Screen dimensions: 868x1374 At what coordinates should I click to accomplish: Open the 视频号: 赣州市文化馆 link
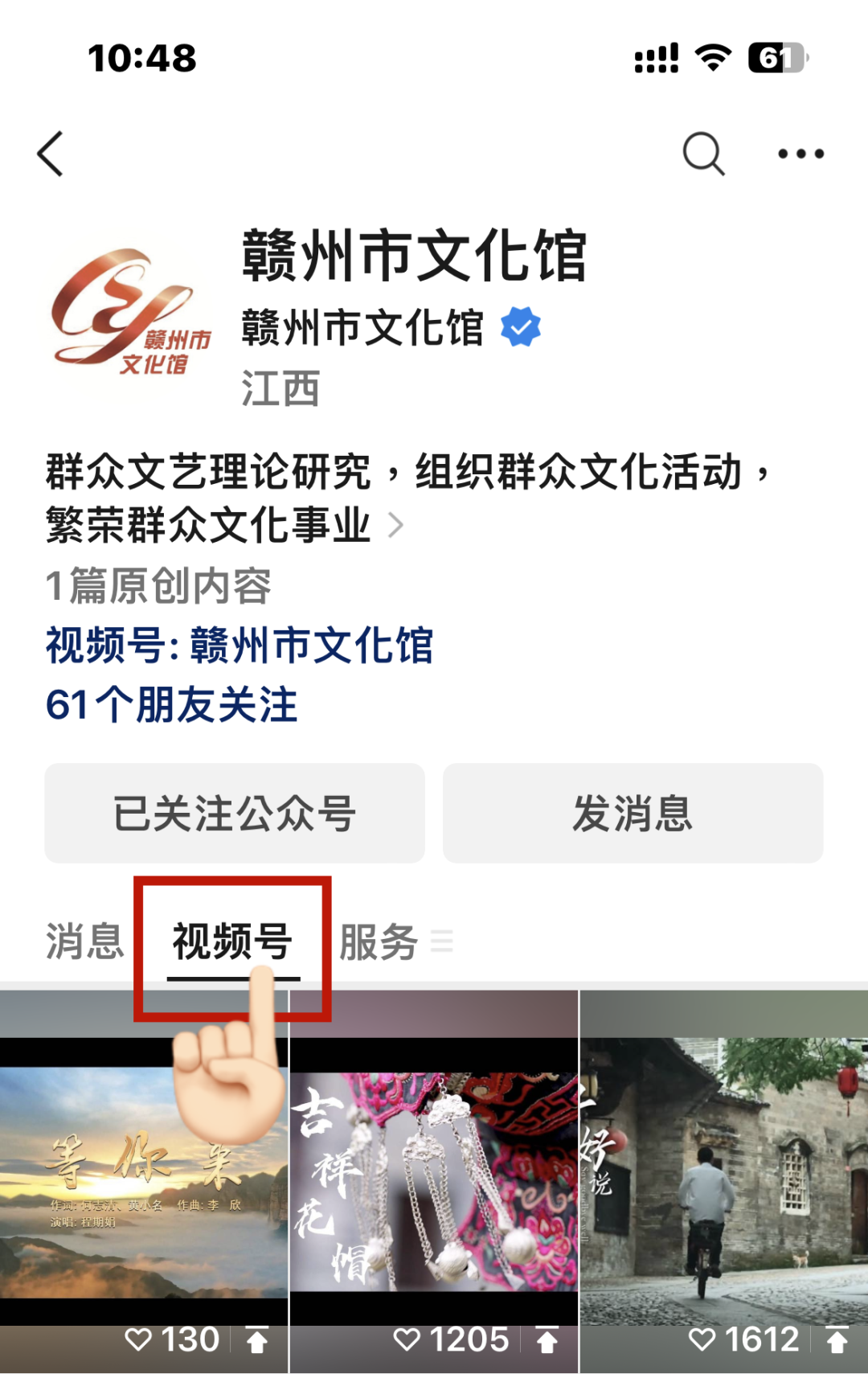(x=239, y=646)
